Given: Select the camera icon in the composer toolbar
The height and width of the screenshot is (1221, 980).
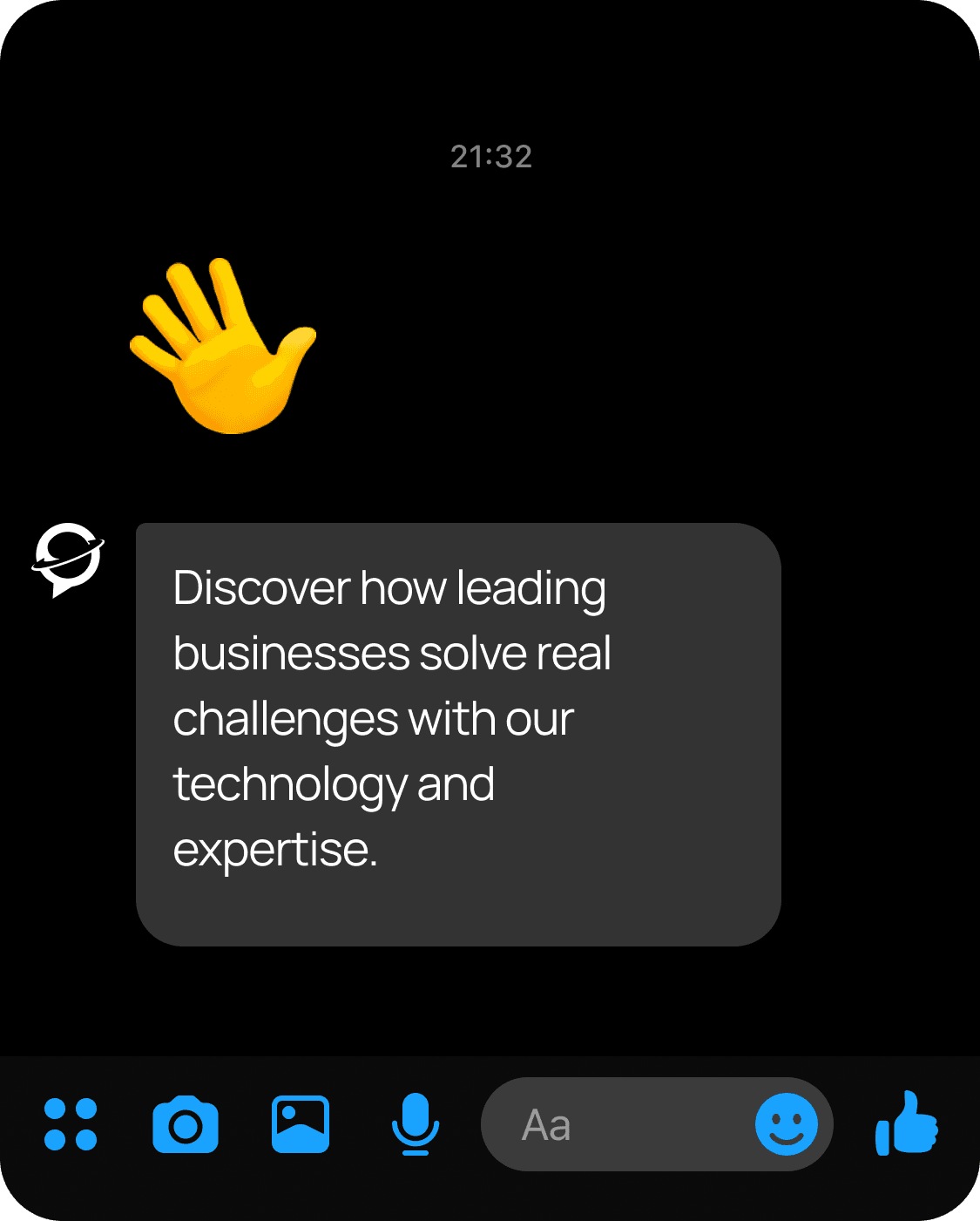Looking at the screenshot, I should (185, 1124).
